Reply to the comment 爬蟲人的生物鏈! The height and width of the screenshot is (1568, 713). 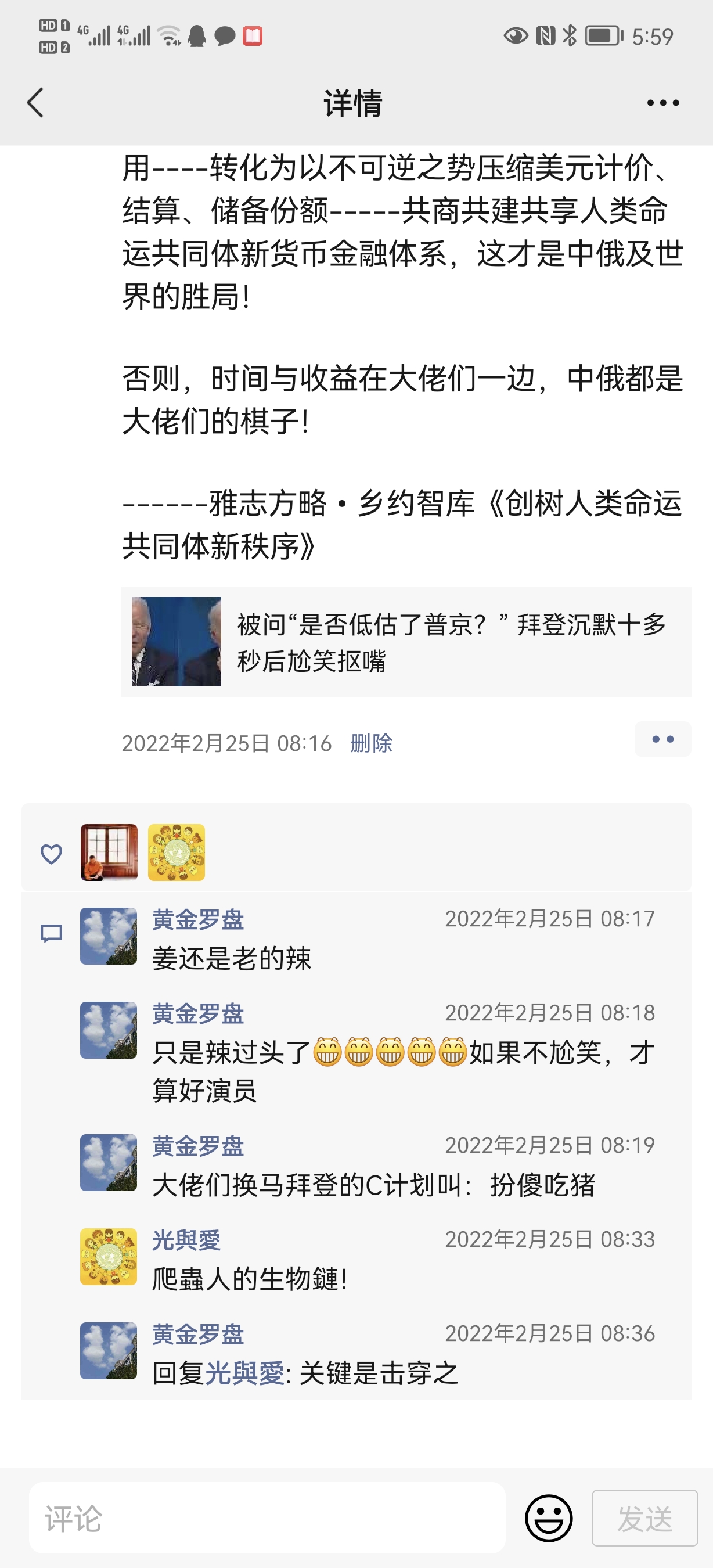[250, 1279]
